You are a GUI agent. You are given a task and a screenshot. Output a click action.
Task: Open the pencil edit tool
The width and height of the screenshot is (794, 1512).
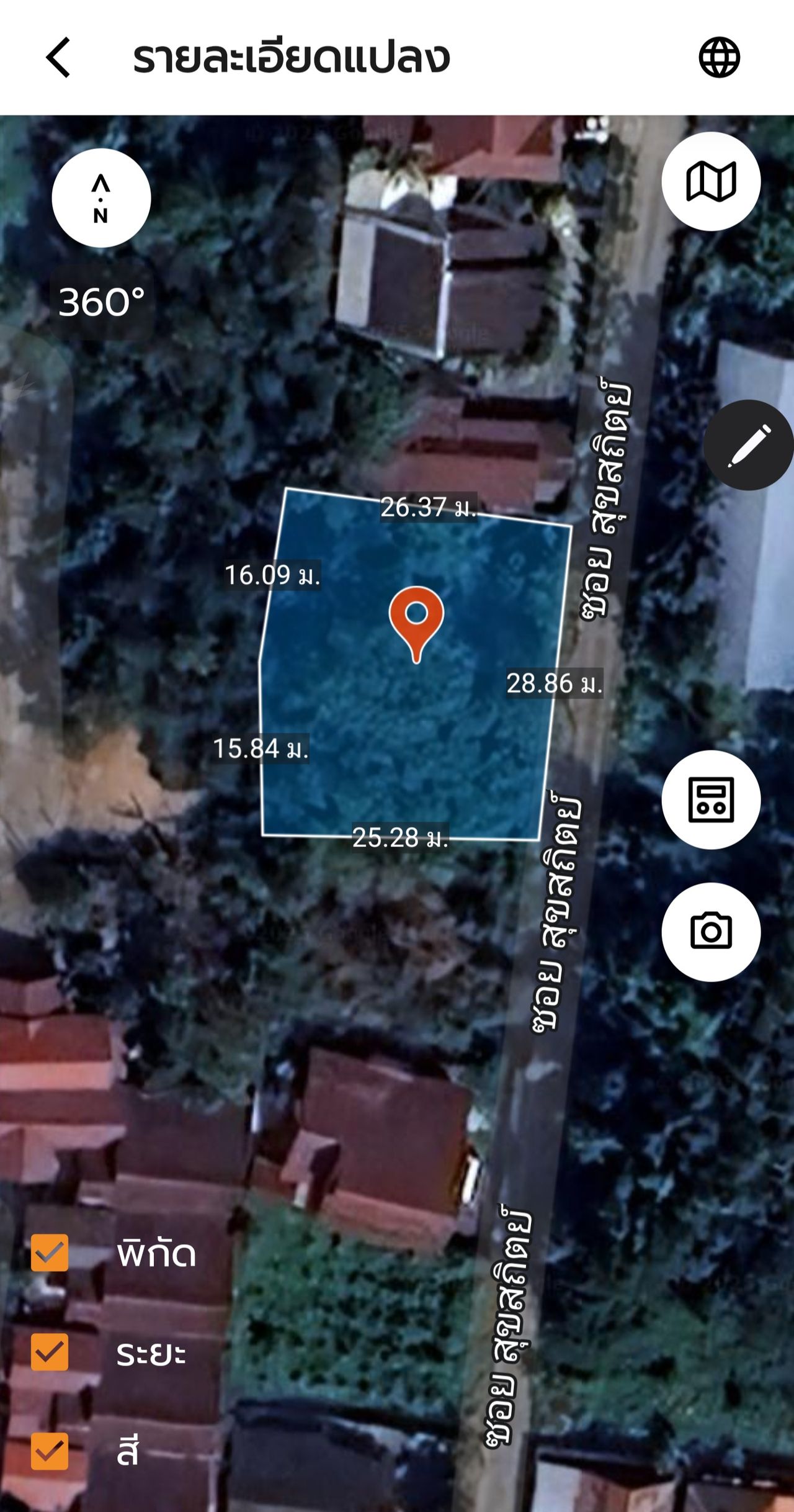(x=749, y=445)
